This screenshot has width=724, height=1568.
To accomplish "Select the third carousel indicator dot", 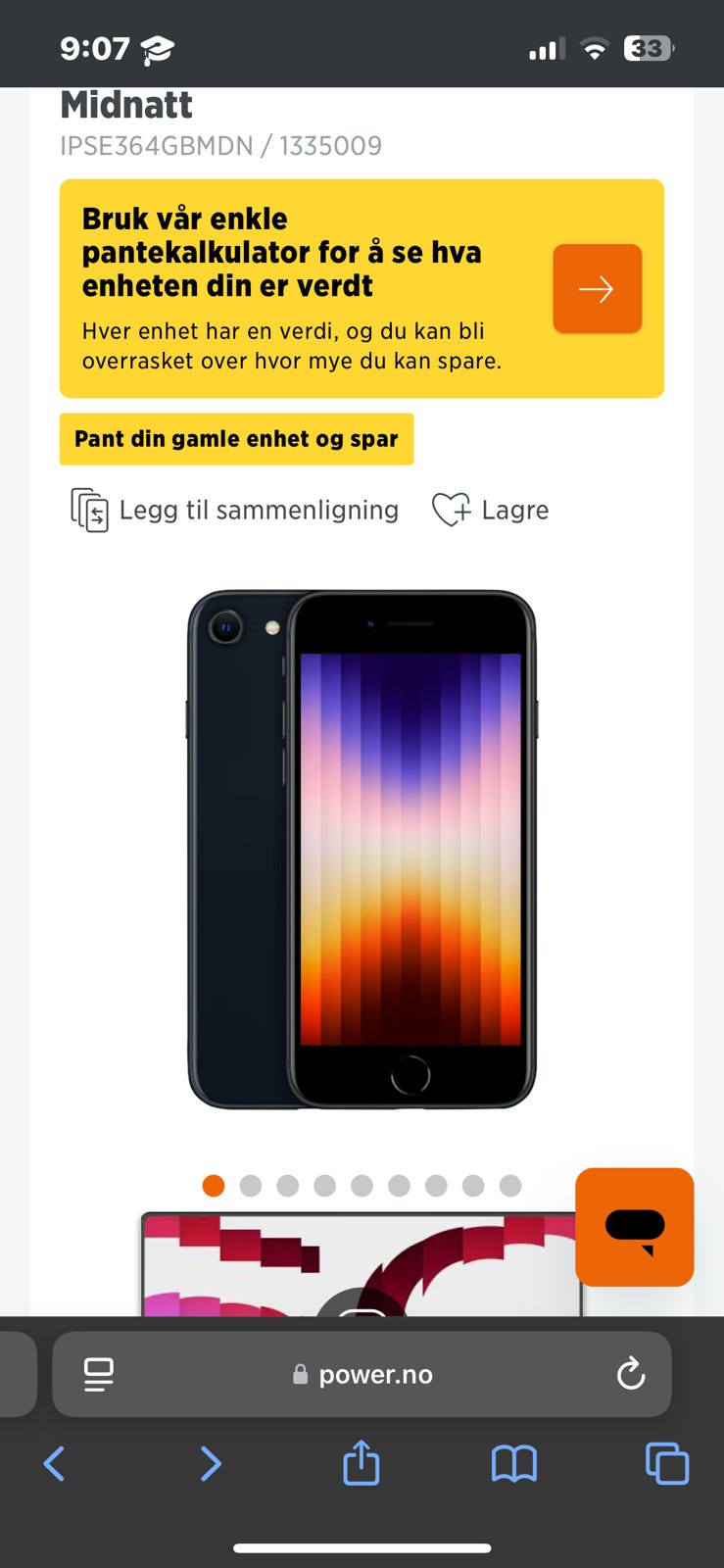I will point(287,1185).
